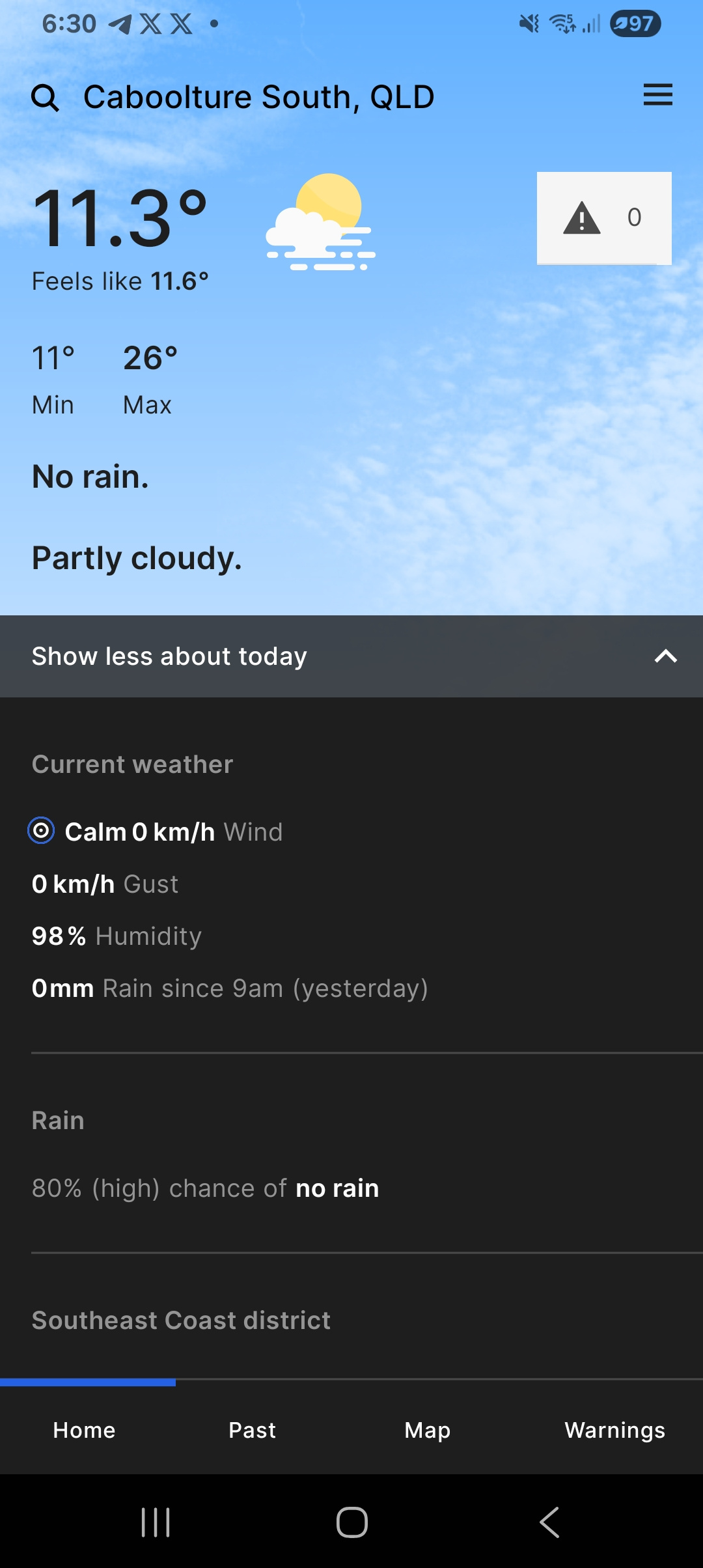Open the search icon
The height and width of the screenshot is (1568, 703).
point(46,96)
